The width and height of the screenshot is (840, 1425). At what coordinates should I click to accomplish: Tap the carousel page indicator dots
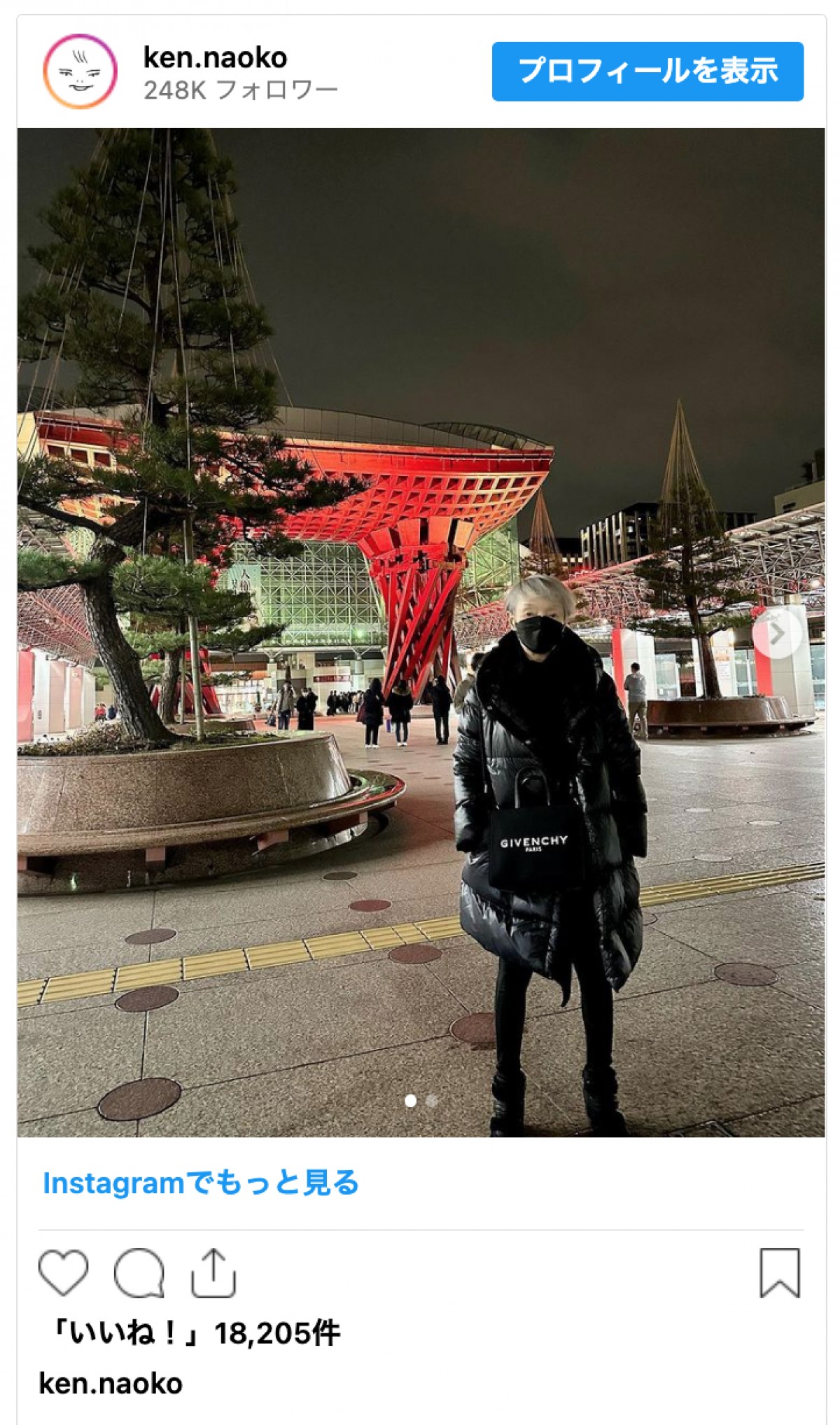point(421,1101)
